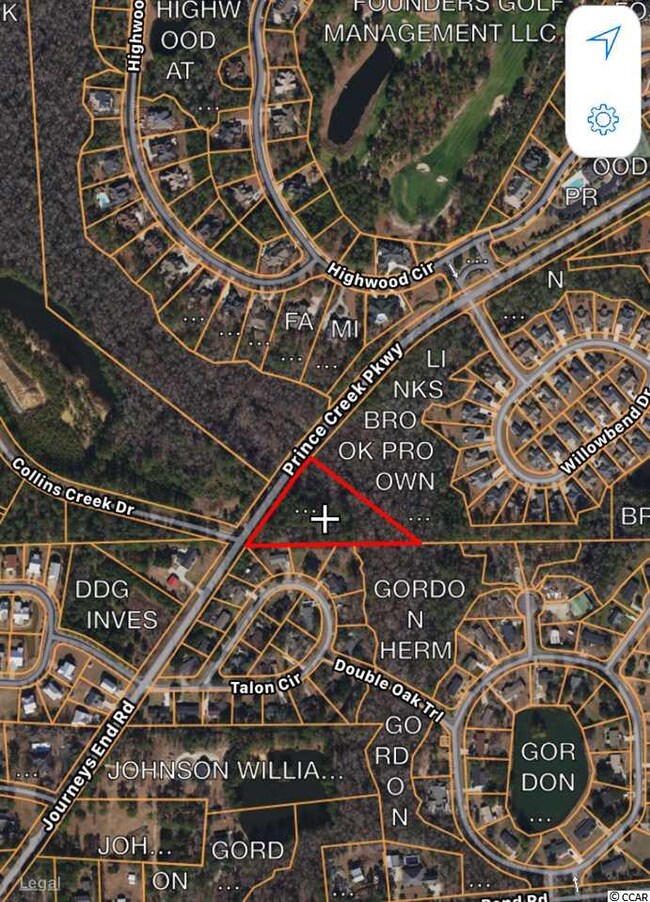Center map on current location arrow

[603, 42]
